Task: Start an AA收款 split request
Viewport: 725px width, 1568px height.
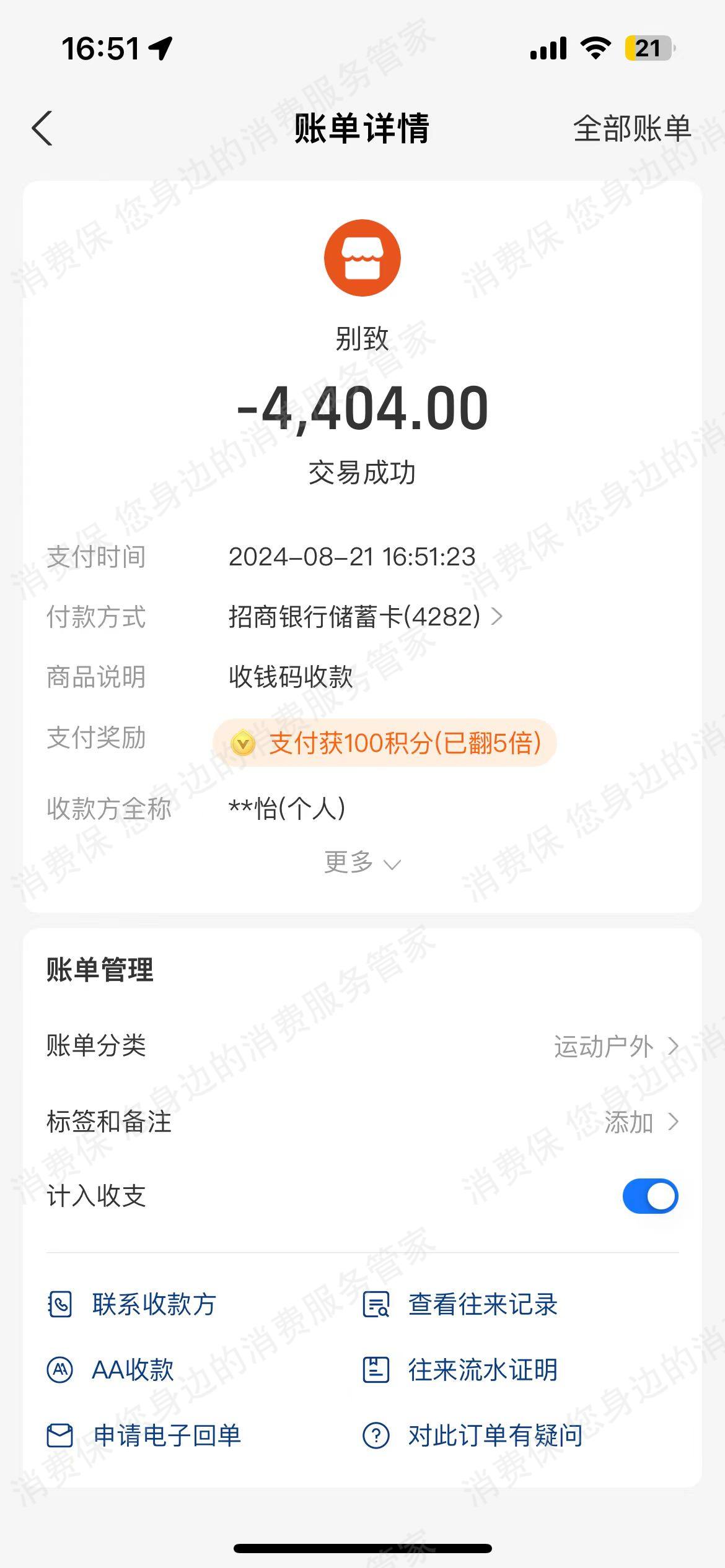Action: coord(112,1370)
